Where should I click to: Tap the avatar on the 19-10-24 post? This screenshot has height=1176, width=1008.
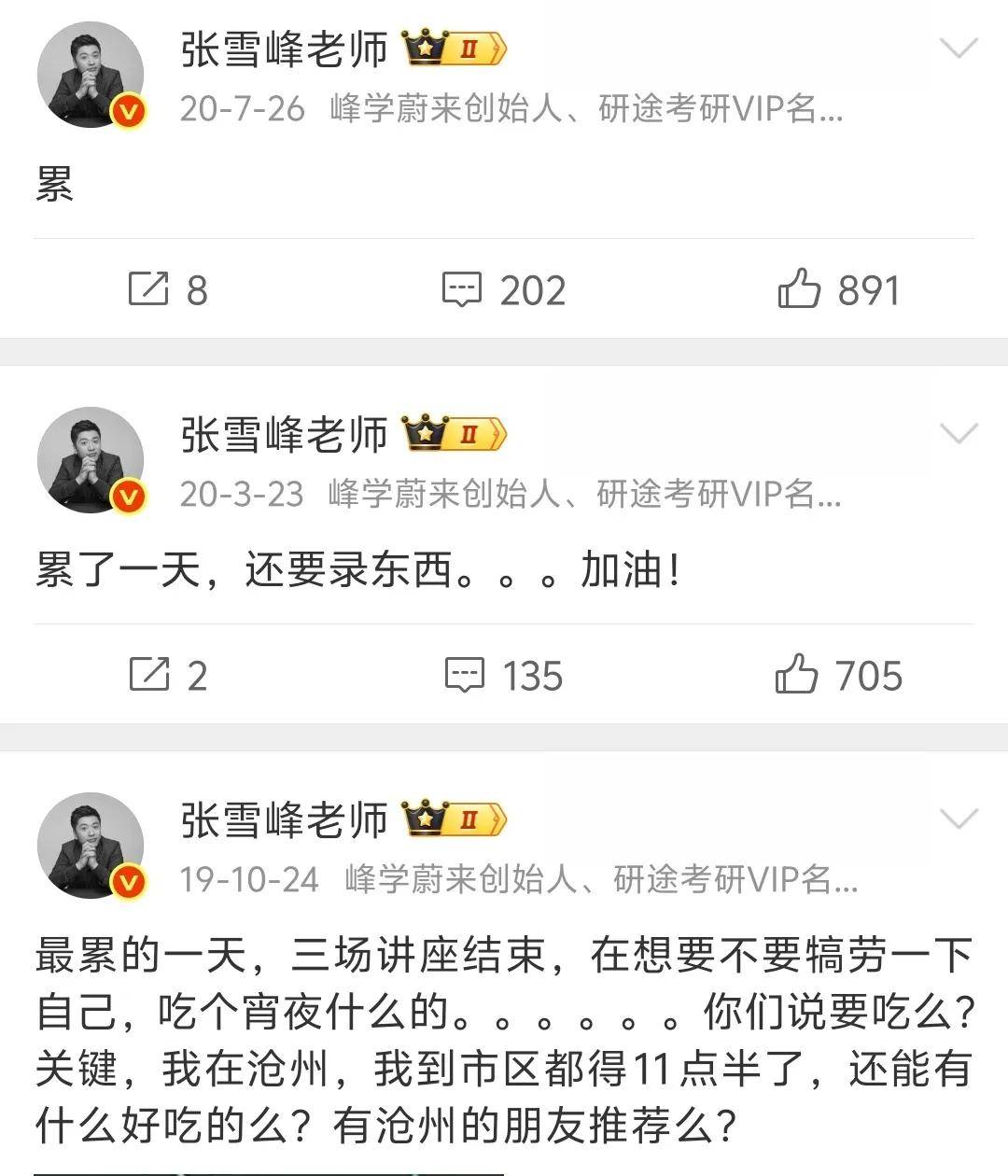(x=90, y=846)
